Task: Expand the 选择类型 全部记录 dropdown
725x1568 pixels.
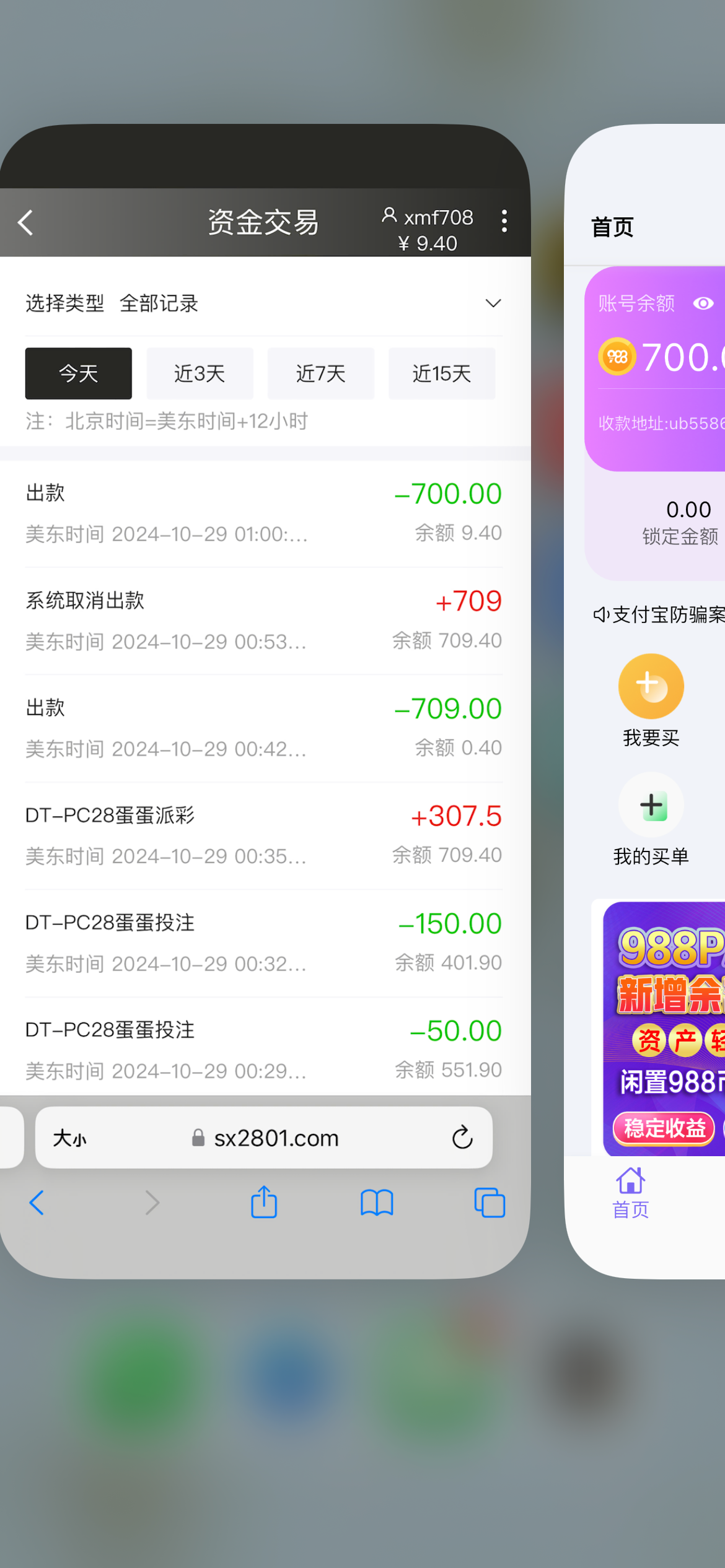Action: coord(263,303)
